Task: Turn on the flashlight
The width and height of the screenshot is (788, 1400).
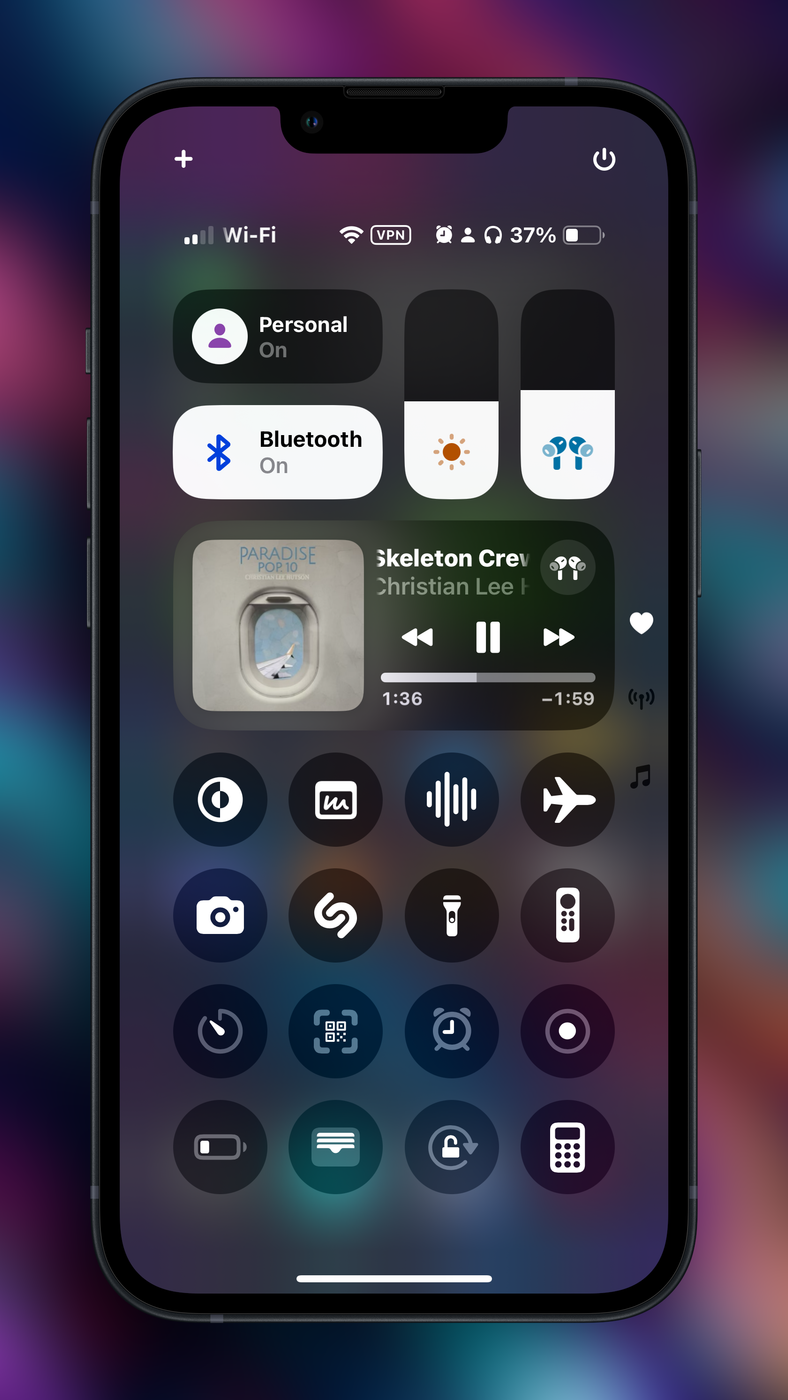Action: (451, 916)
